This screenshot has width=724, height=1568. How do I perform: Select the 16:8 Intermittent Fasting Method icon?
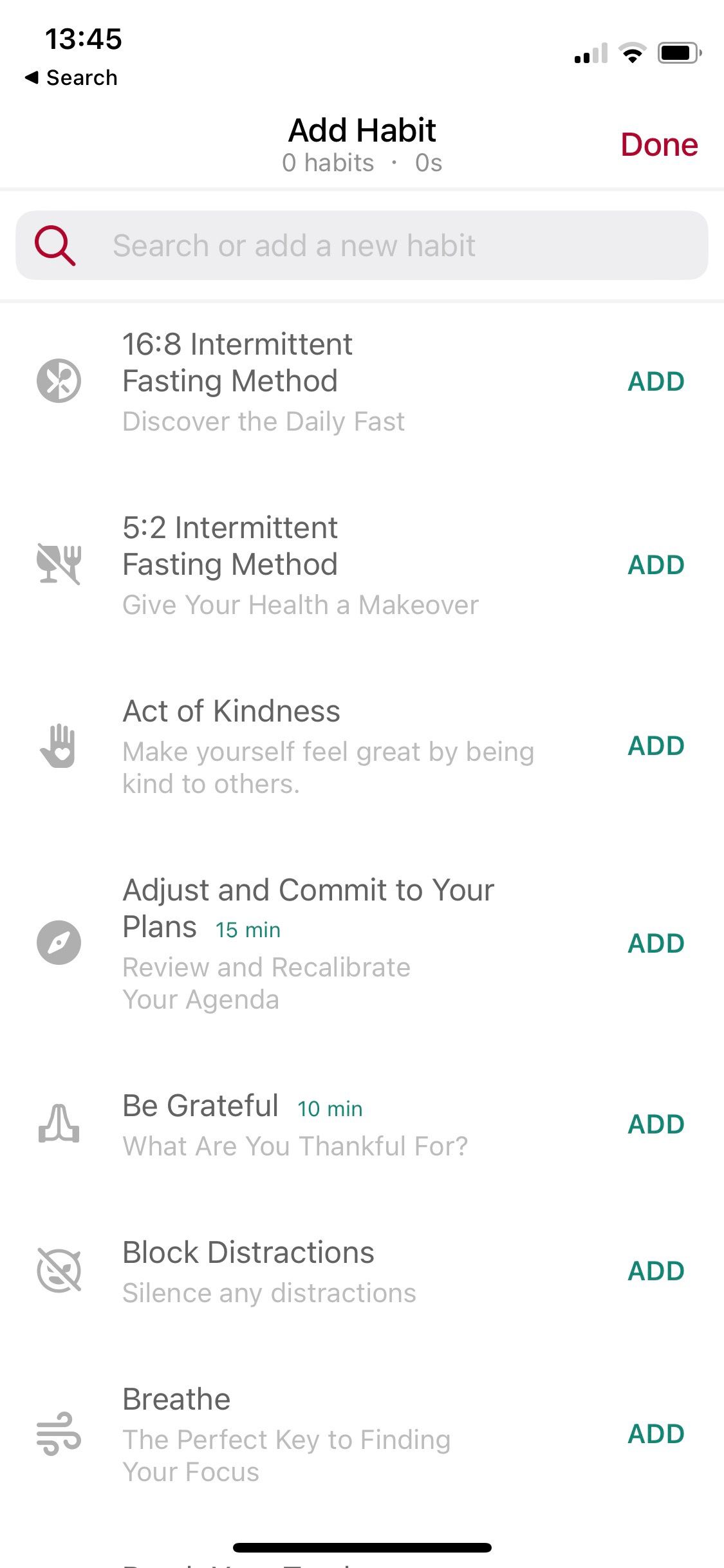59,380
